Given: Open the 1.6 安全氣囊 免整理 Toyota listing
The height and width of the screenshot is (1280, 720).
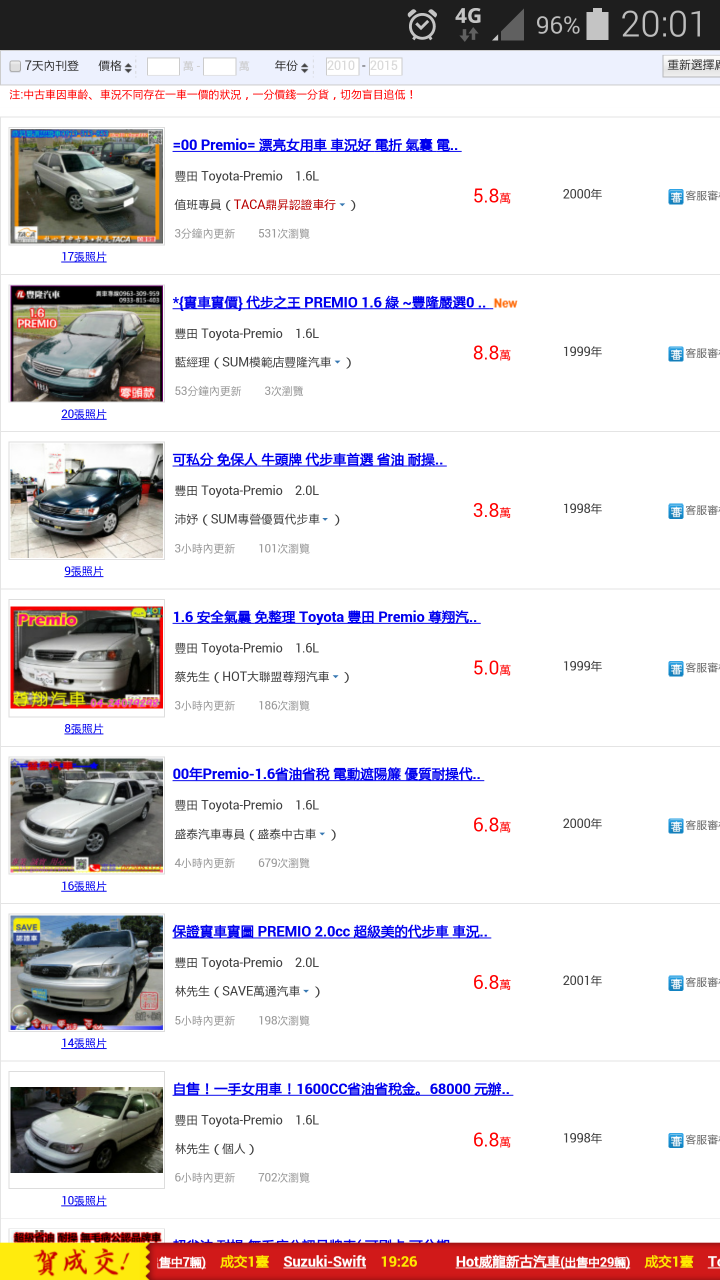Looking at the screenshot, I should [326, 617].
